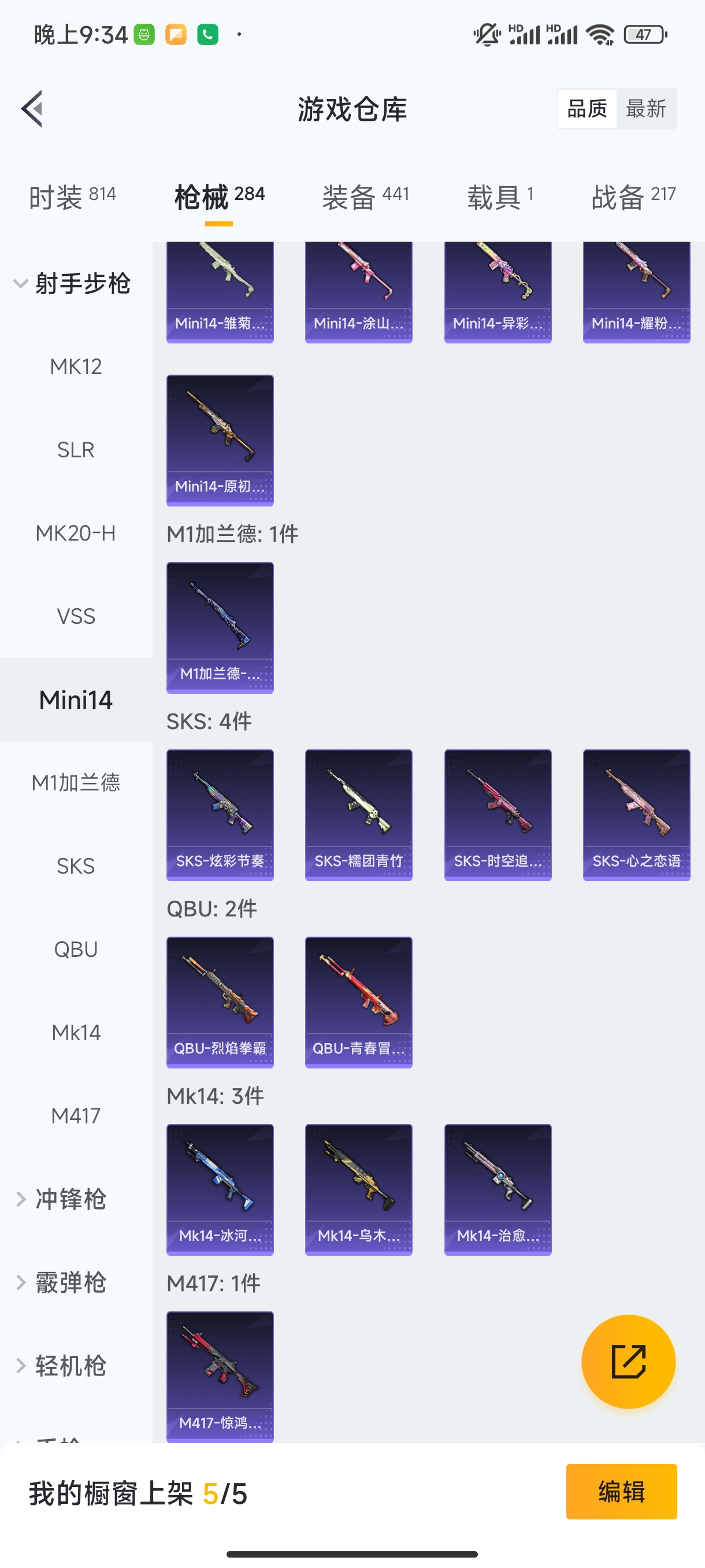Tap the orange share floating button
This screenshot has width=705, height=1568.
point(628,1361)
